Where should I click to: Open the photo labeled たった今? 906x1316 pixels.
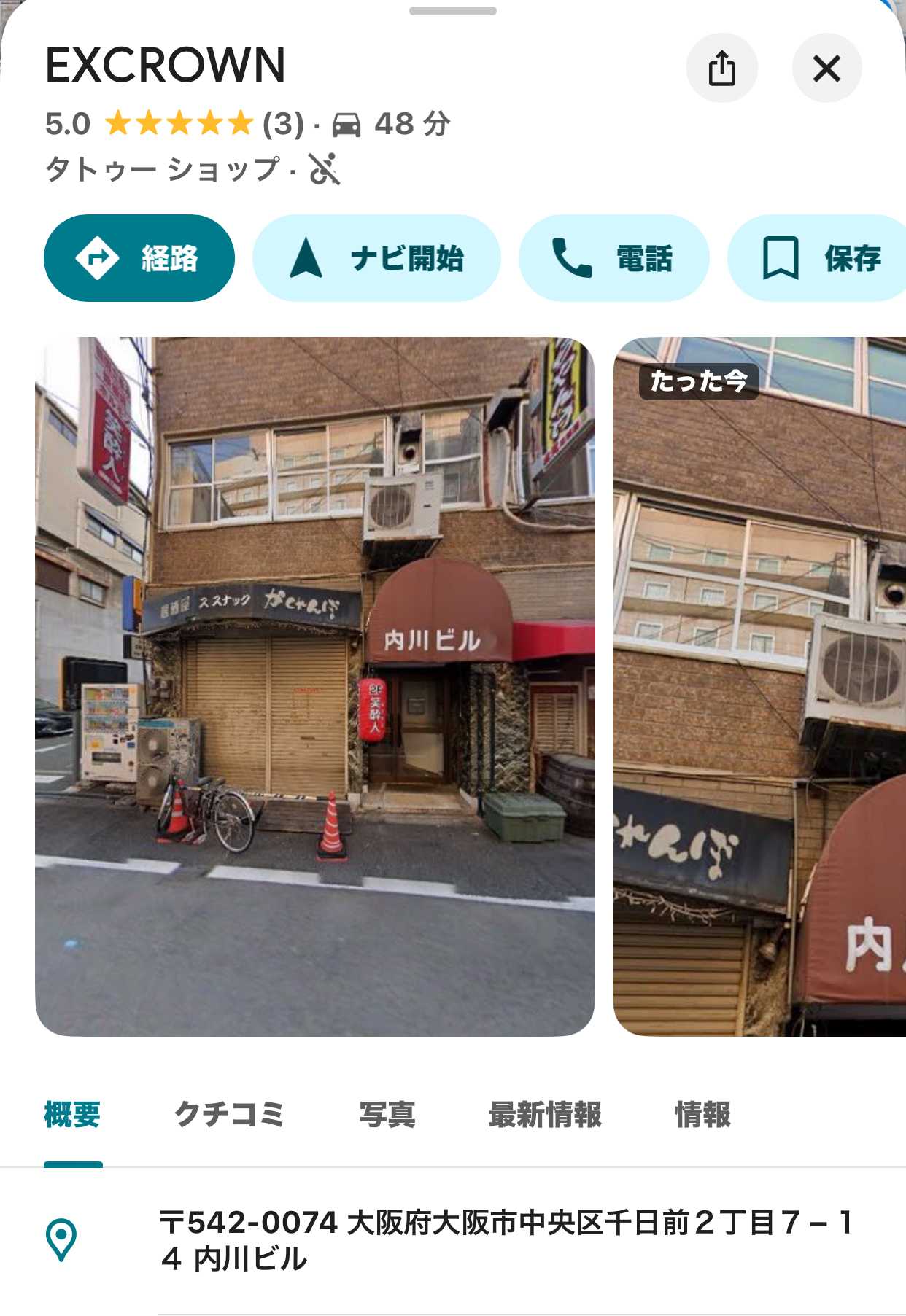(x=759, y=685)
